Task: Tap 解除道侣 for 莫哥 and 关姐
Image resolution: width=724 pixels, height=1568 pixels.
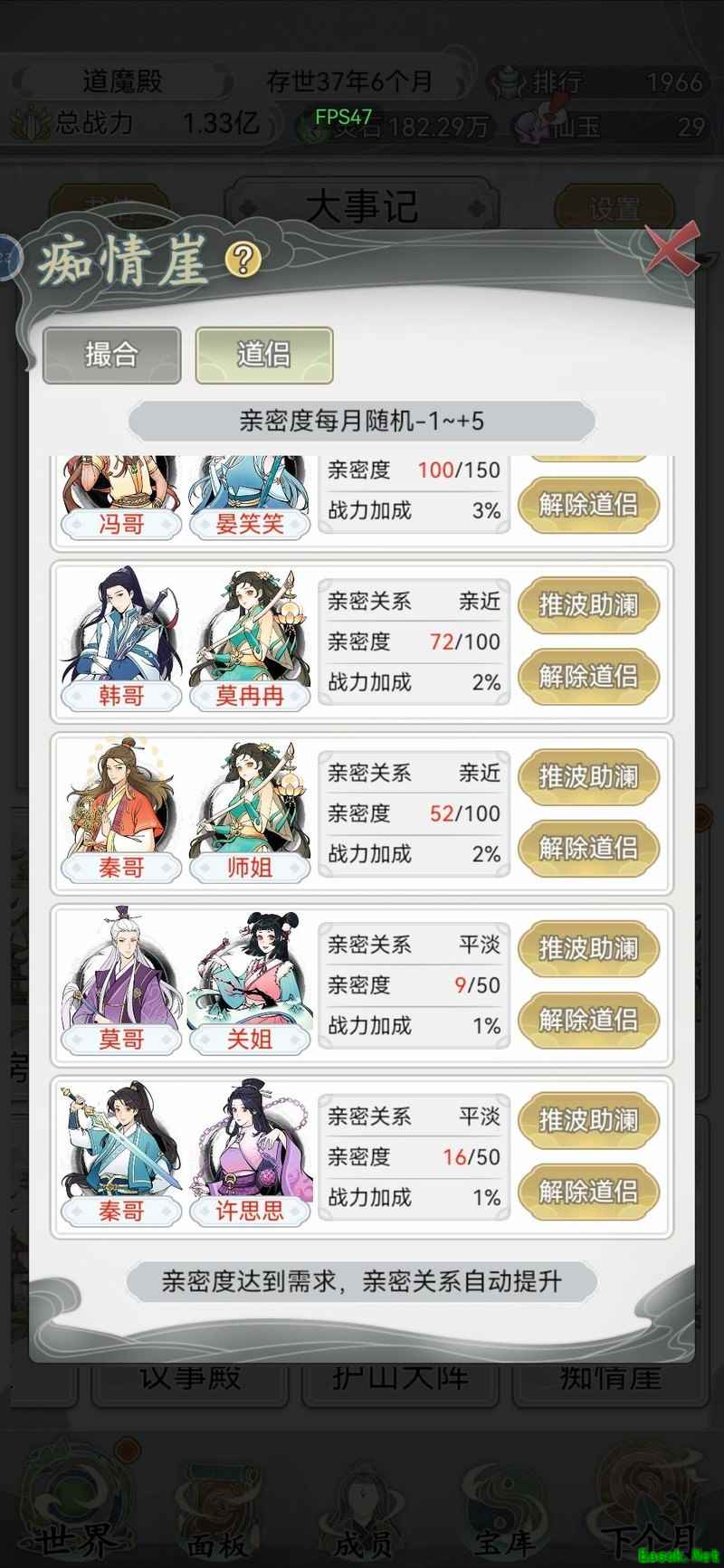Action: pos(588,1020)
